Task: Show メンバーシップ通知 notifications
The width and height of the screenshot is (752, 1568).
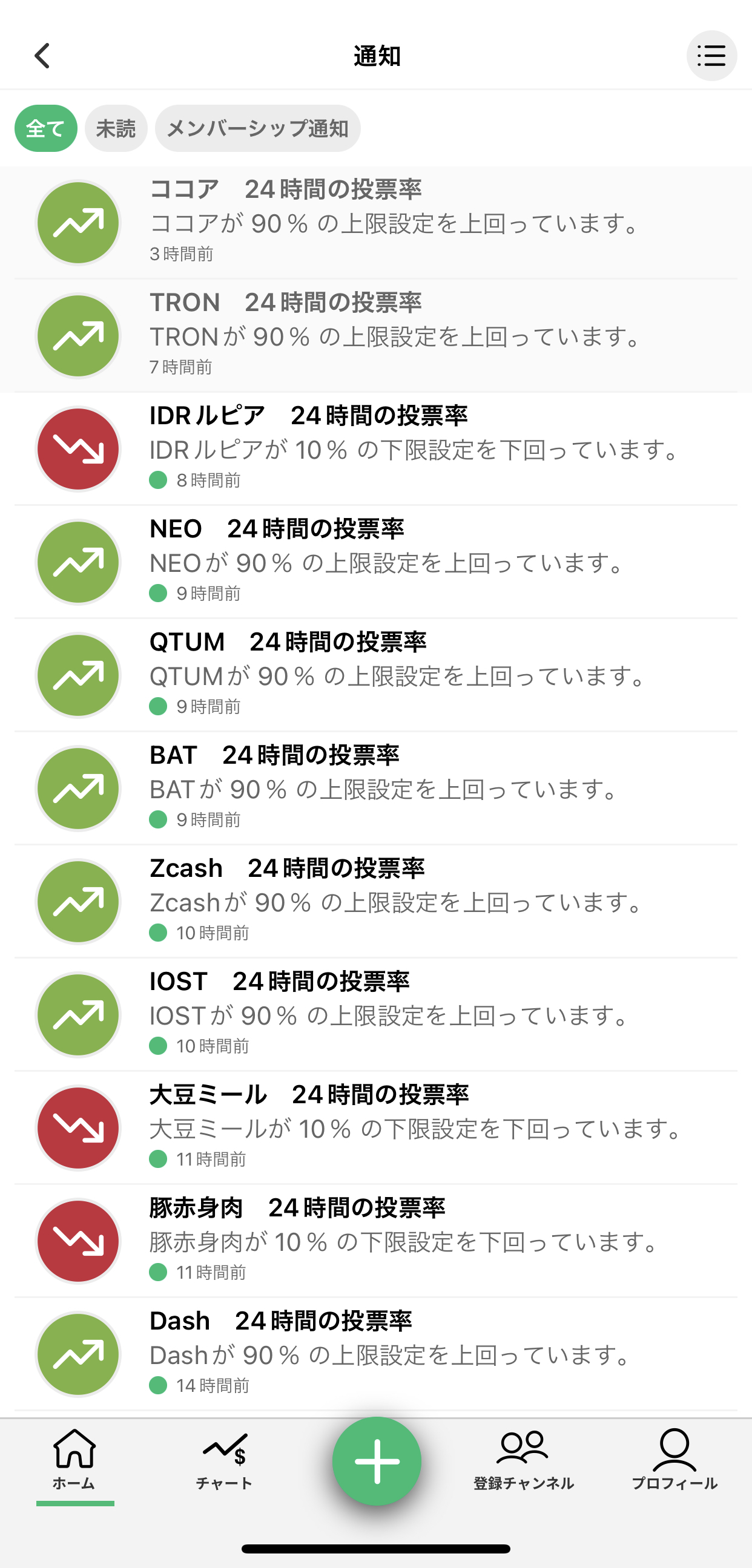Action: [x=257, y=128]
